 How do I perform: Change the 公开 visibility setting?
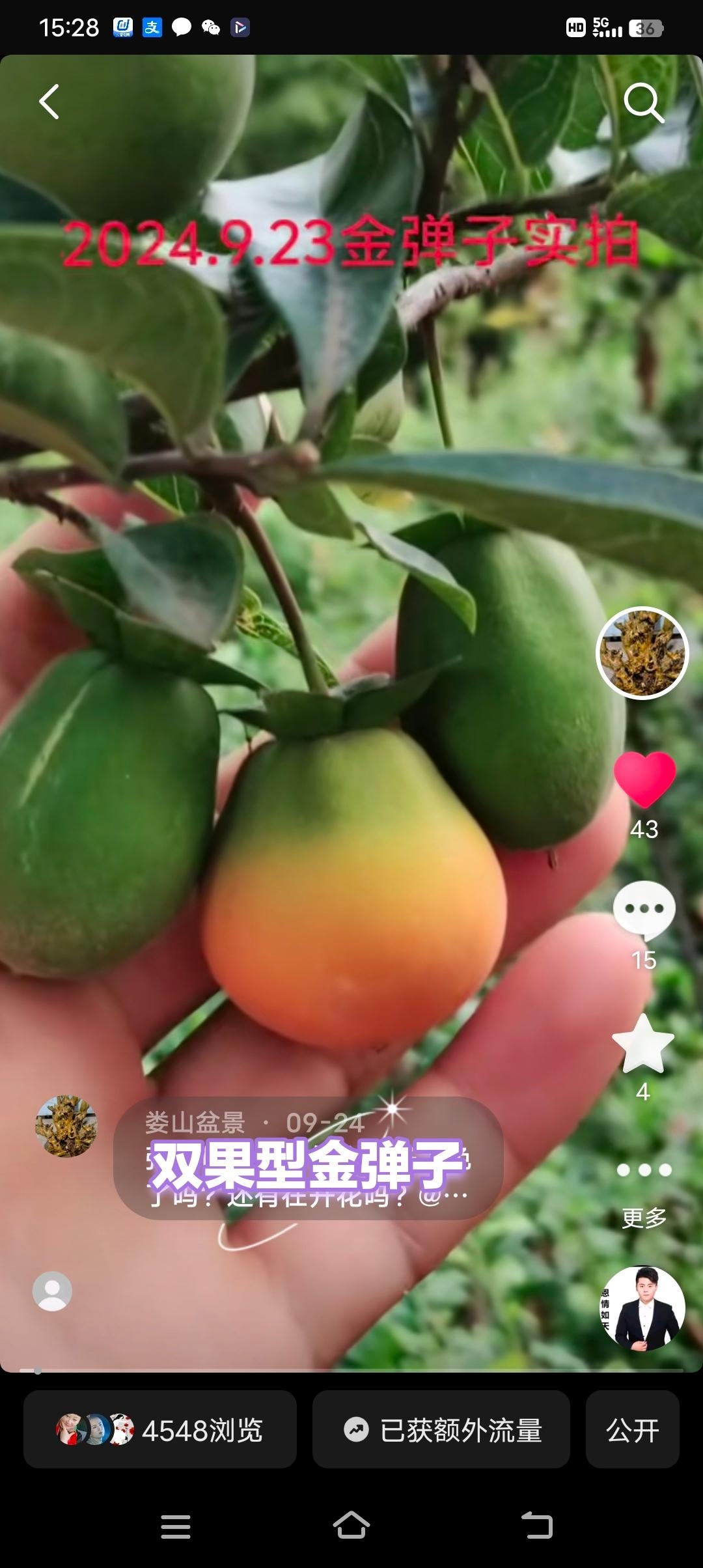(x=632, y=1431)
